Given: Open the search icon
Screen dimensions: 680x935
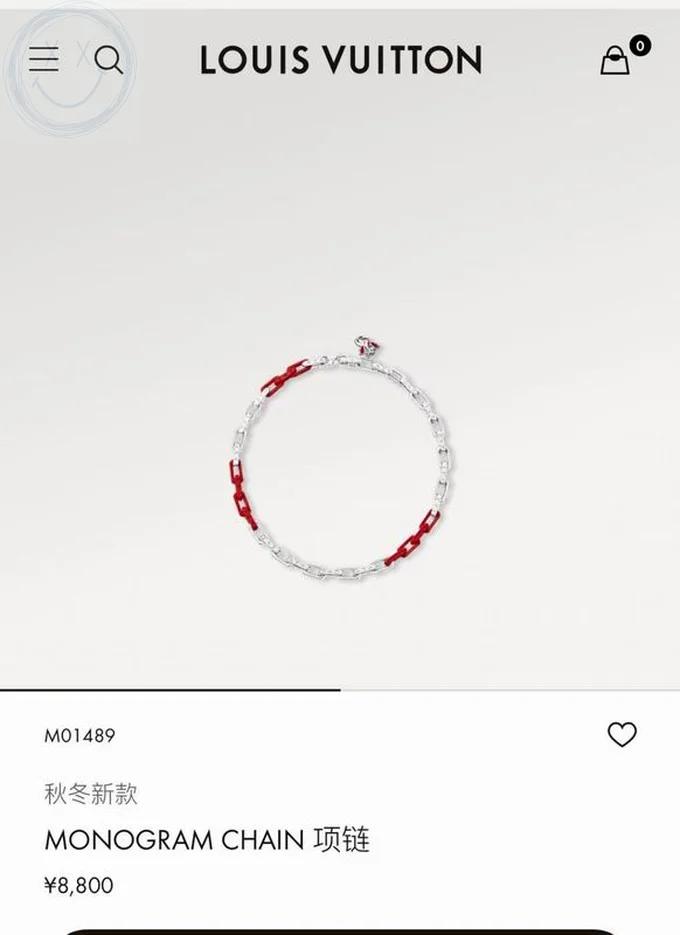Looking at the screenshot, I should click(108, 60).
